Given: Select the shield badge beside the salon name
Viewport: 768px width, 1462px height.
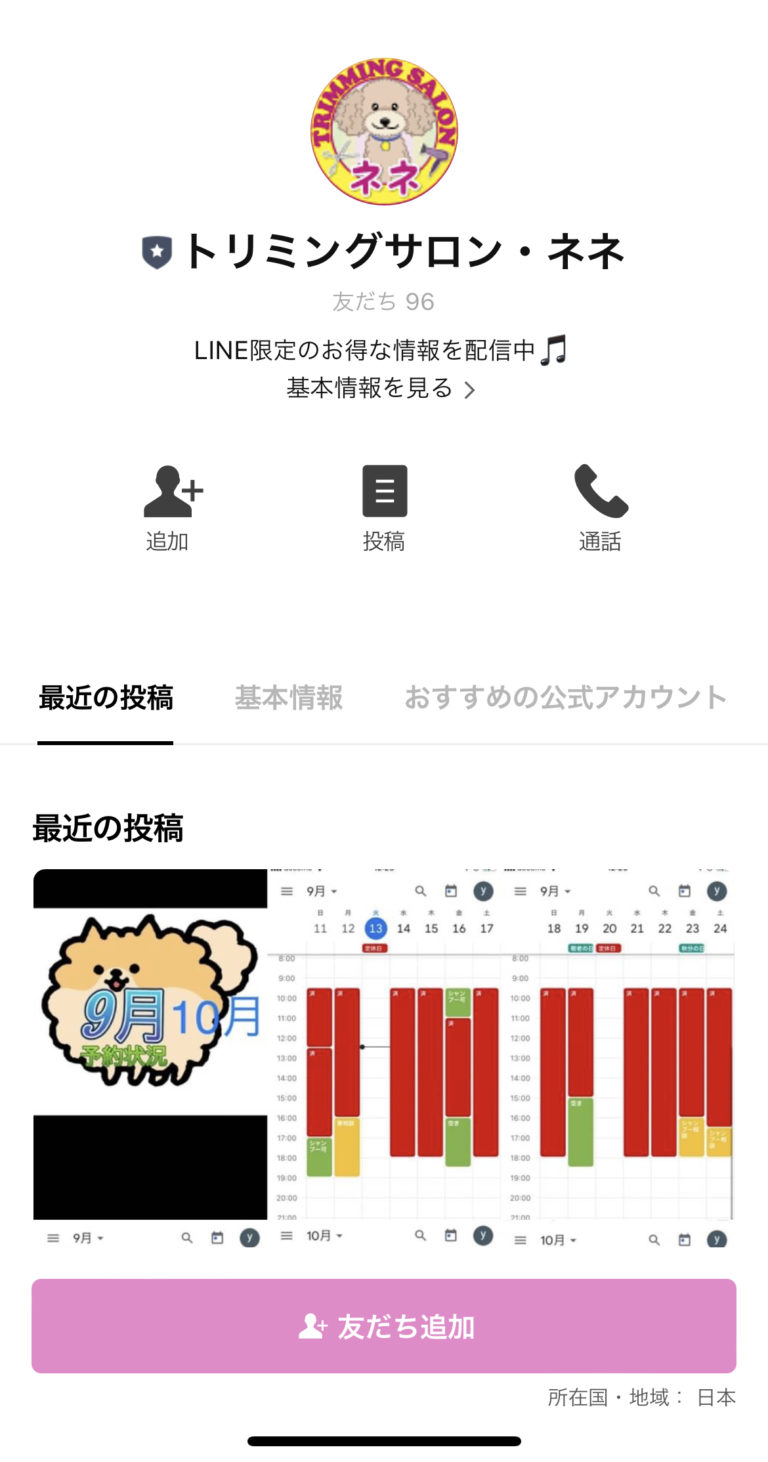Looking at the screenshot, I should tap(150, 249).
